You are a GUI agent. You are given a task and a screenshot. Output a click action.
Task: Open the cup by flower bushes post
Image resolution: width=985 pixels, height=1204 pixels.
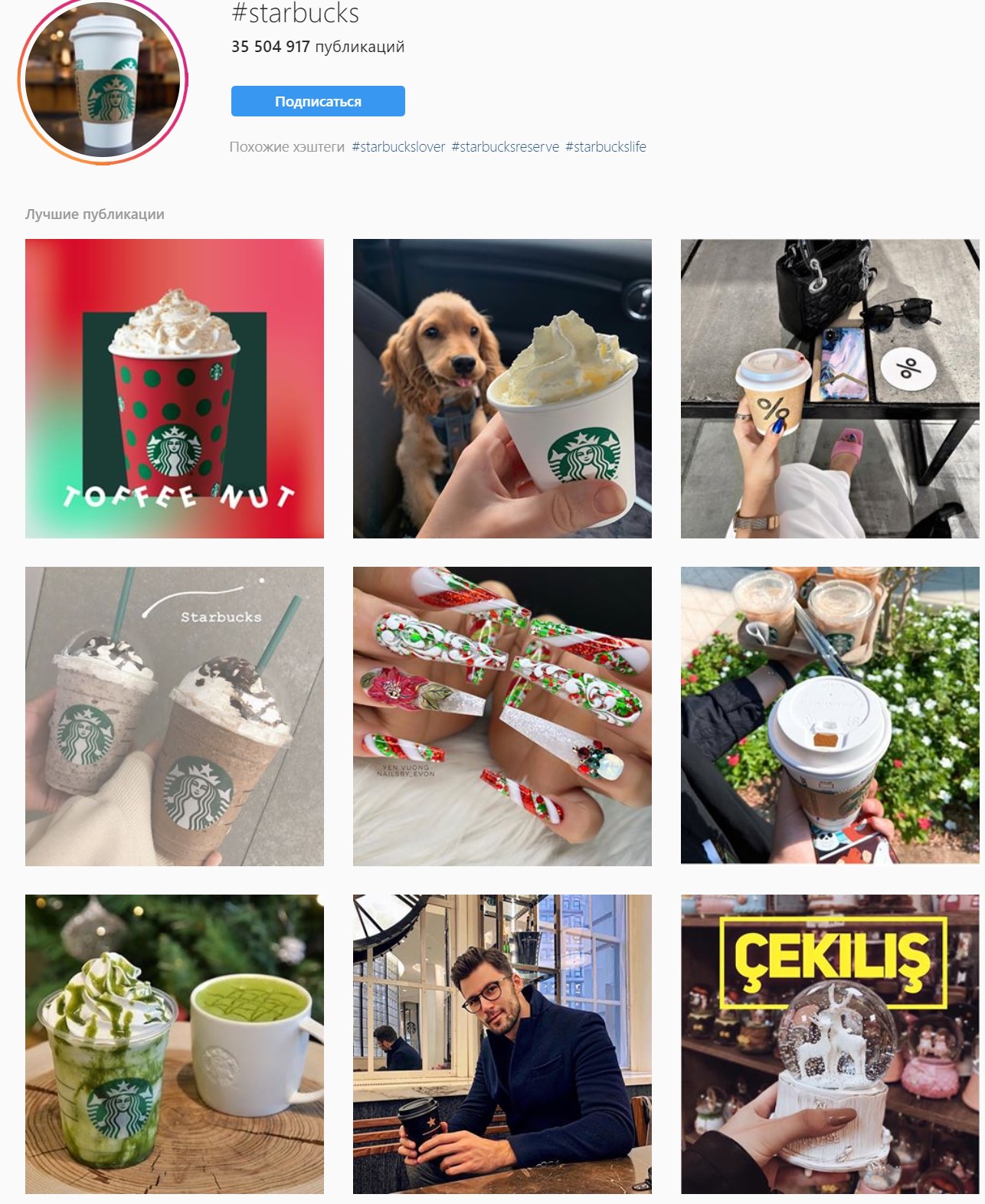[x=830, y=715]
